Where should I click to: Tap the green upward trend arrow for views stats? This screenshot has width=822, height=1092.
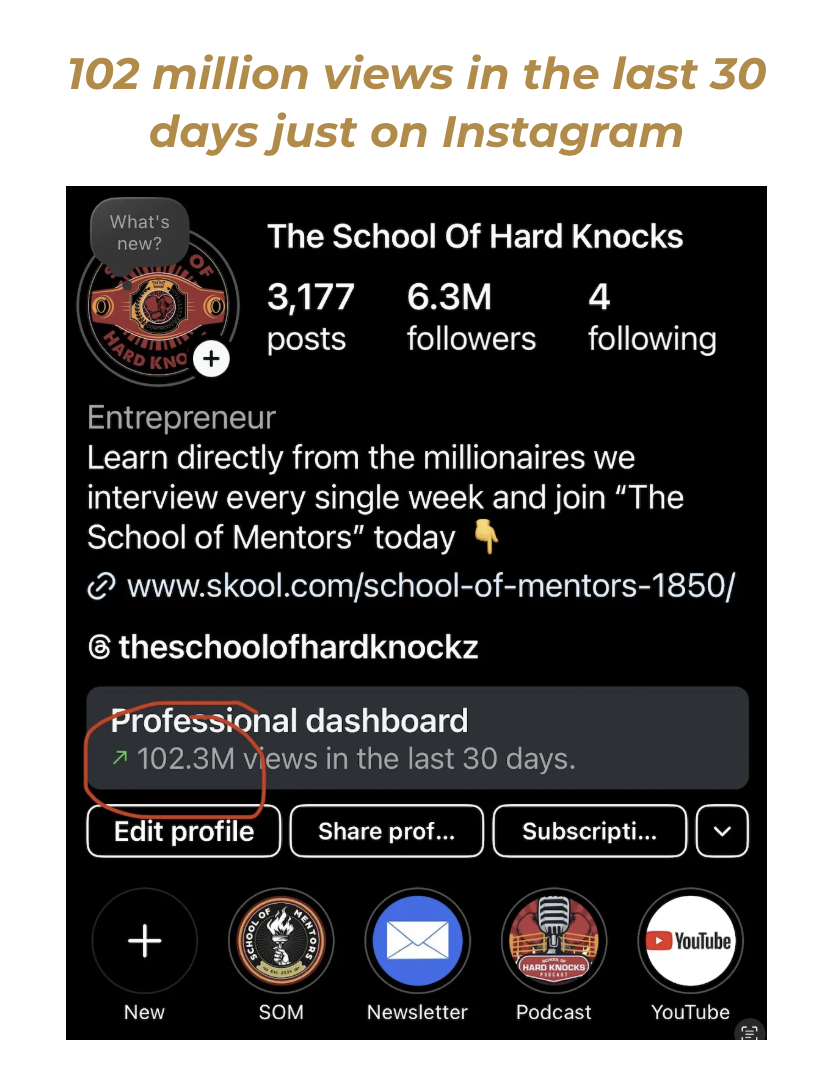[x=117, y=759]
